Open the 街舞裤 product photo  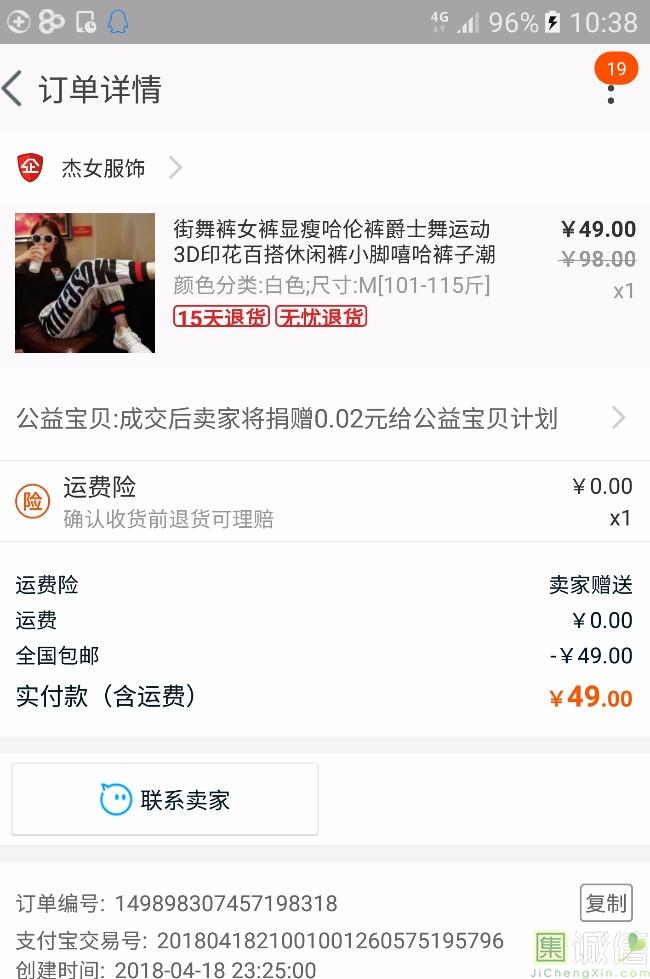pos(85,283)
